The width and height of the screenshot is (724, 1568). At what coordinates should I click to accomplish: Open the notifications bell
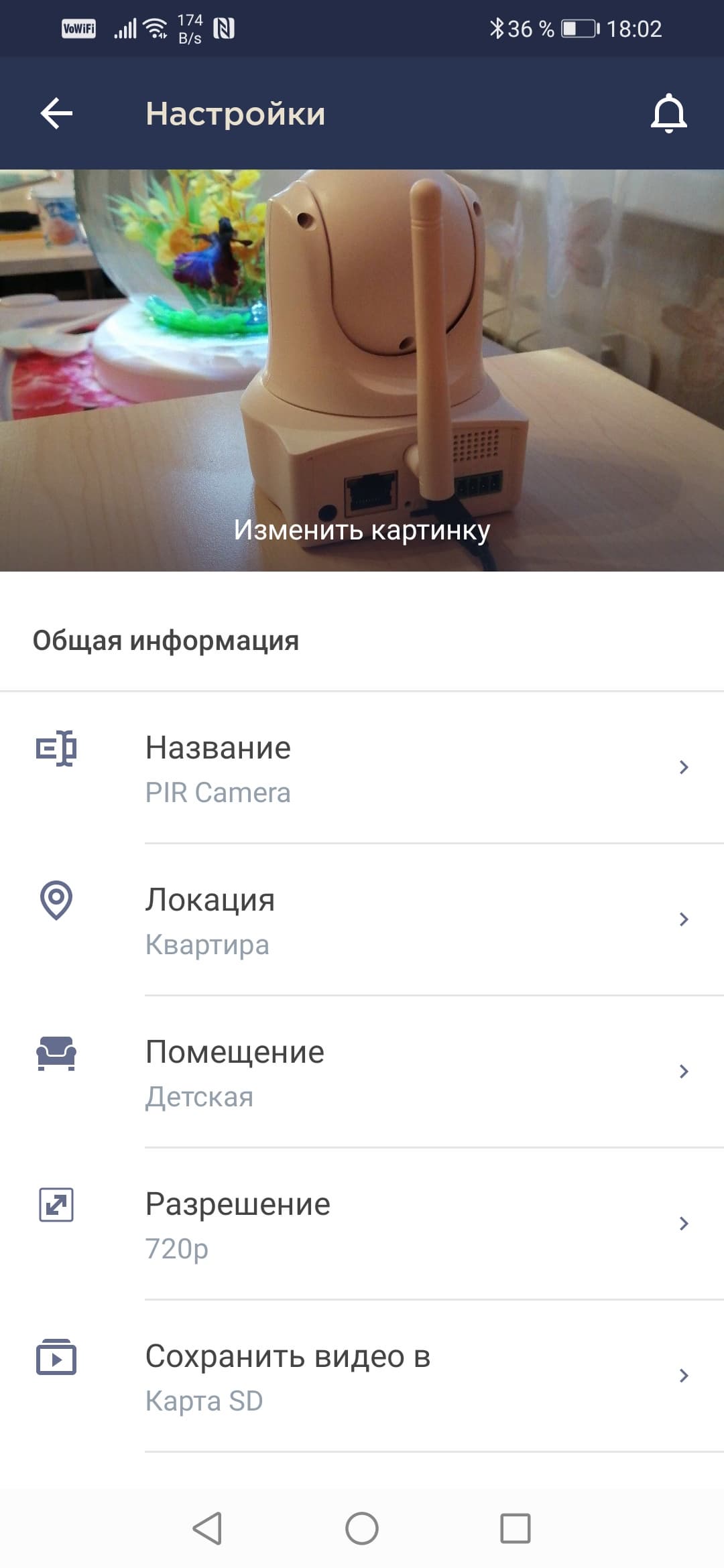(668, 113)
